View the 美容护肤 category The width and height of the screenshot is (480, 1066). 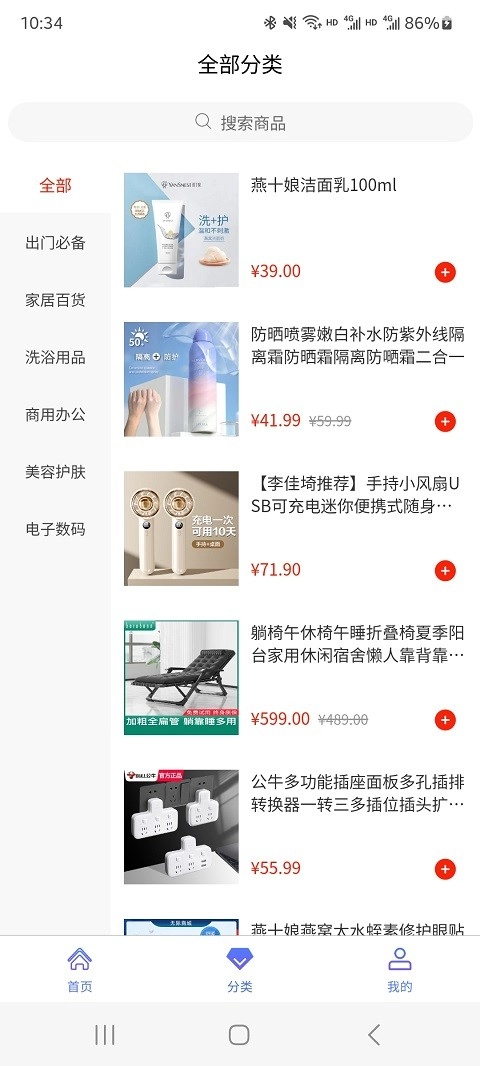[55, 471]
